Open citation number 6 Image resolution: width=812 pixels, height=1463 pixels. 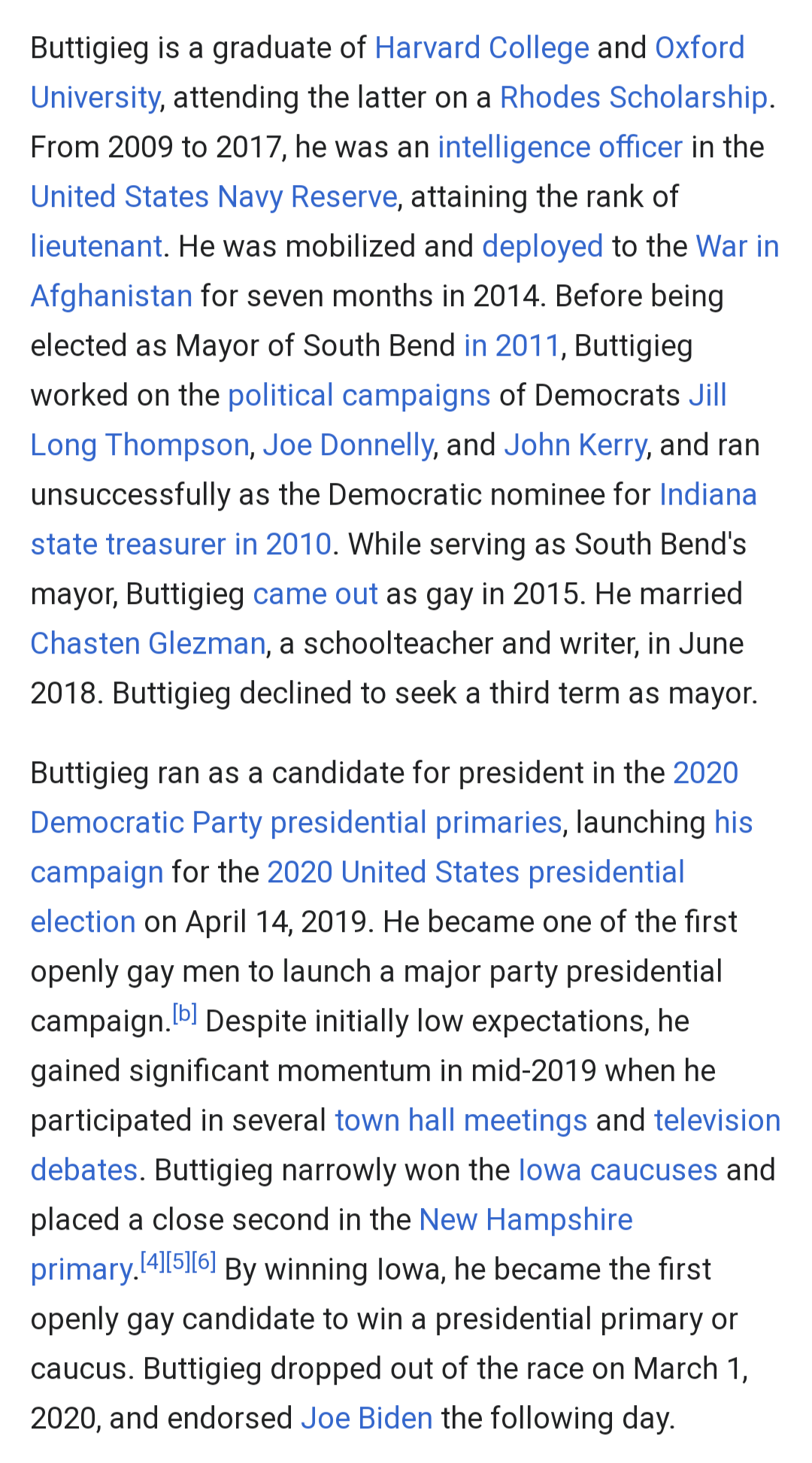click(x=204, y=1262)
